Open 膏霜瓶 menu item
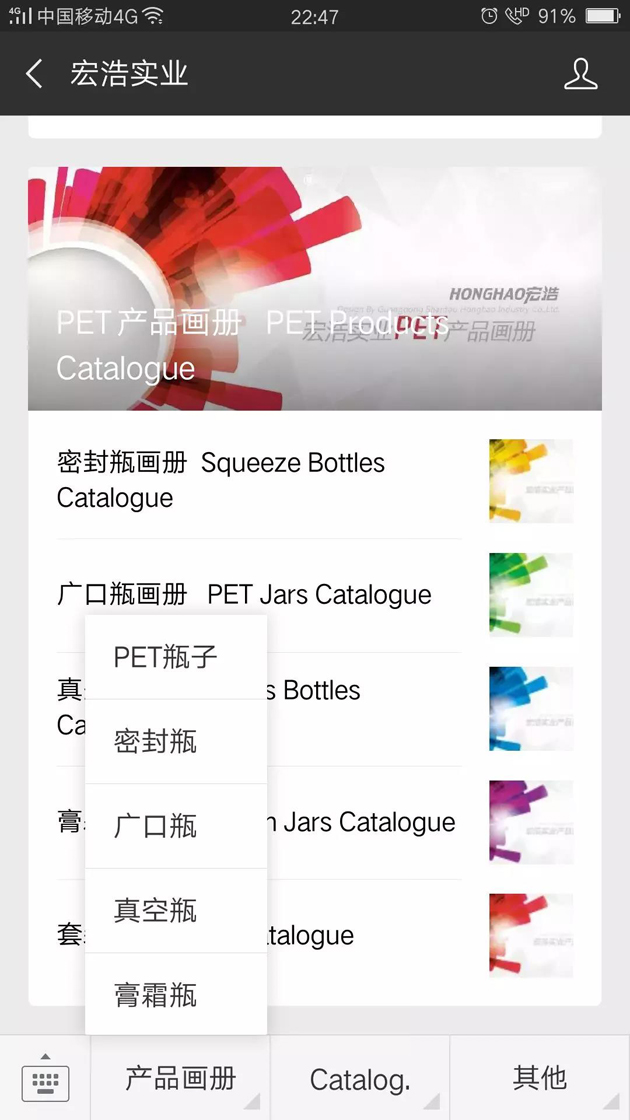 [x=176, y=995]
